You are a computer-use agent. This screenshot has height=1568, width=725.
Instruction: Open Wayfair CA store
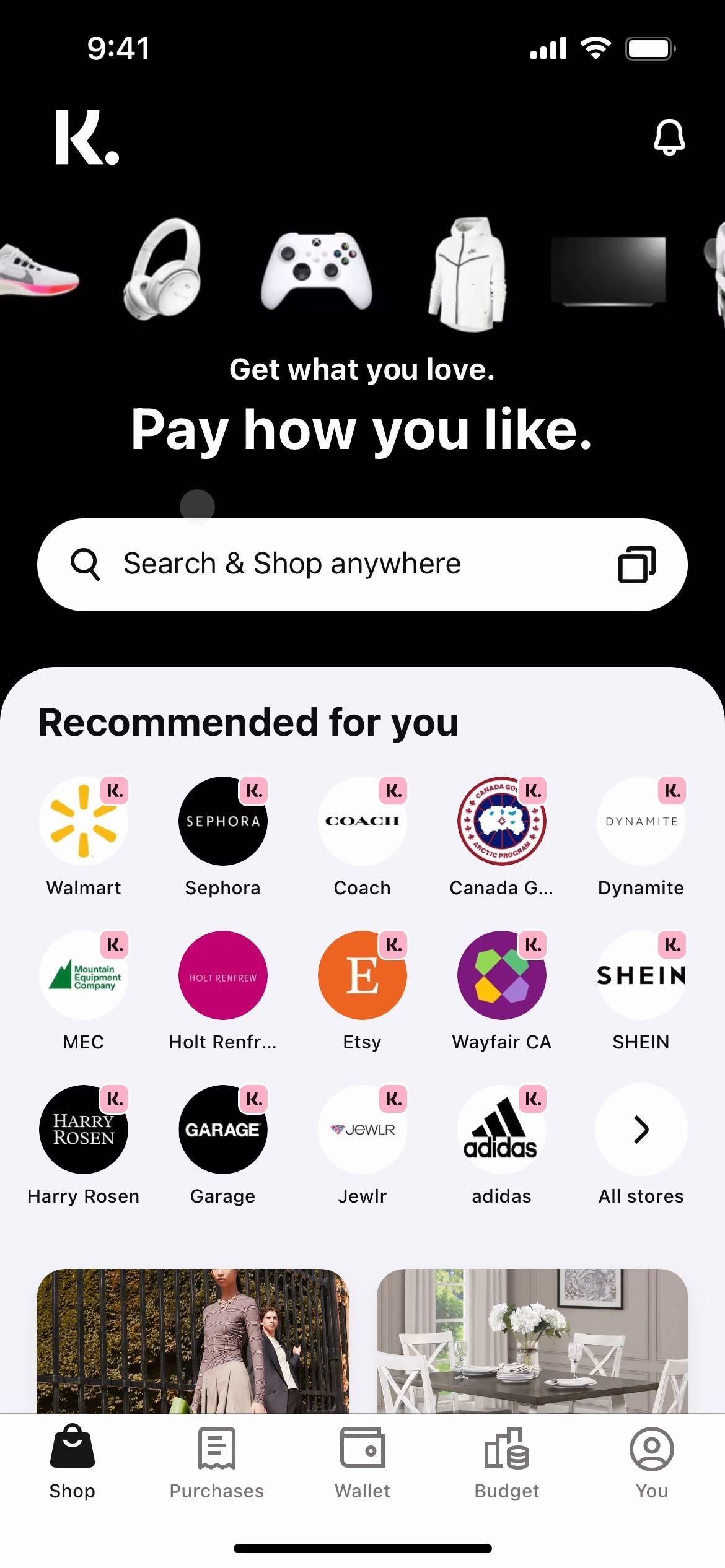[501, 975]
